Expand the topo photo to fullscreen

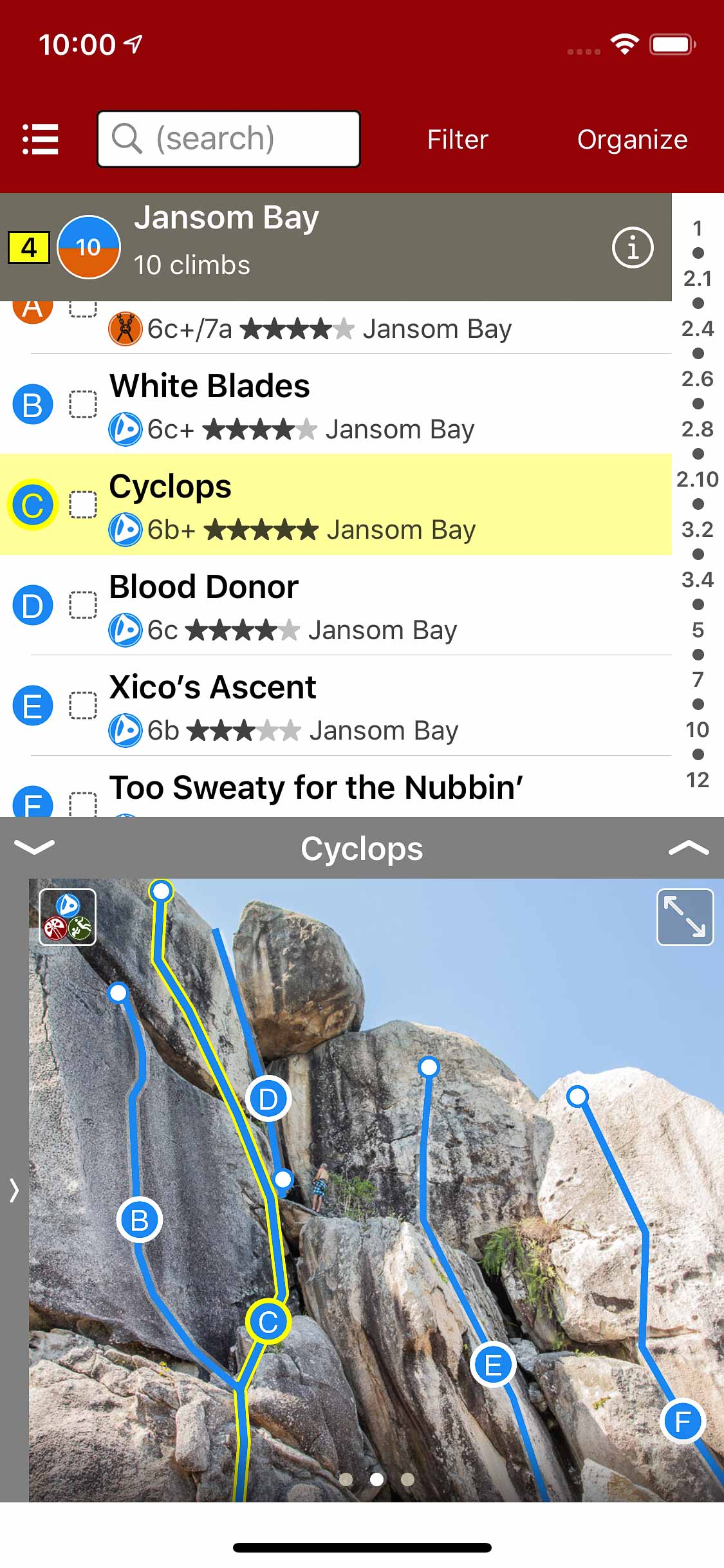coord(685,917)
